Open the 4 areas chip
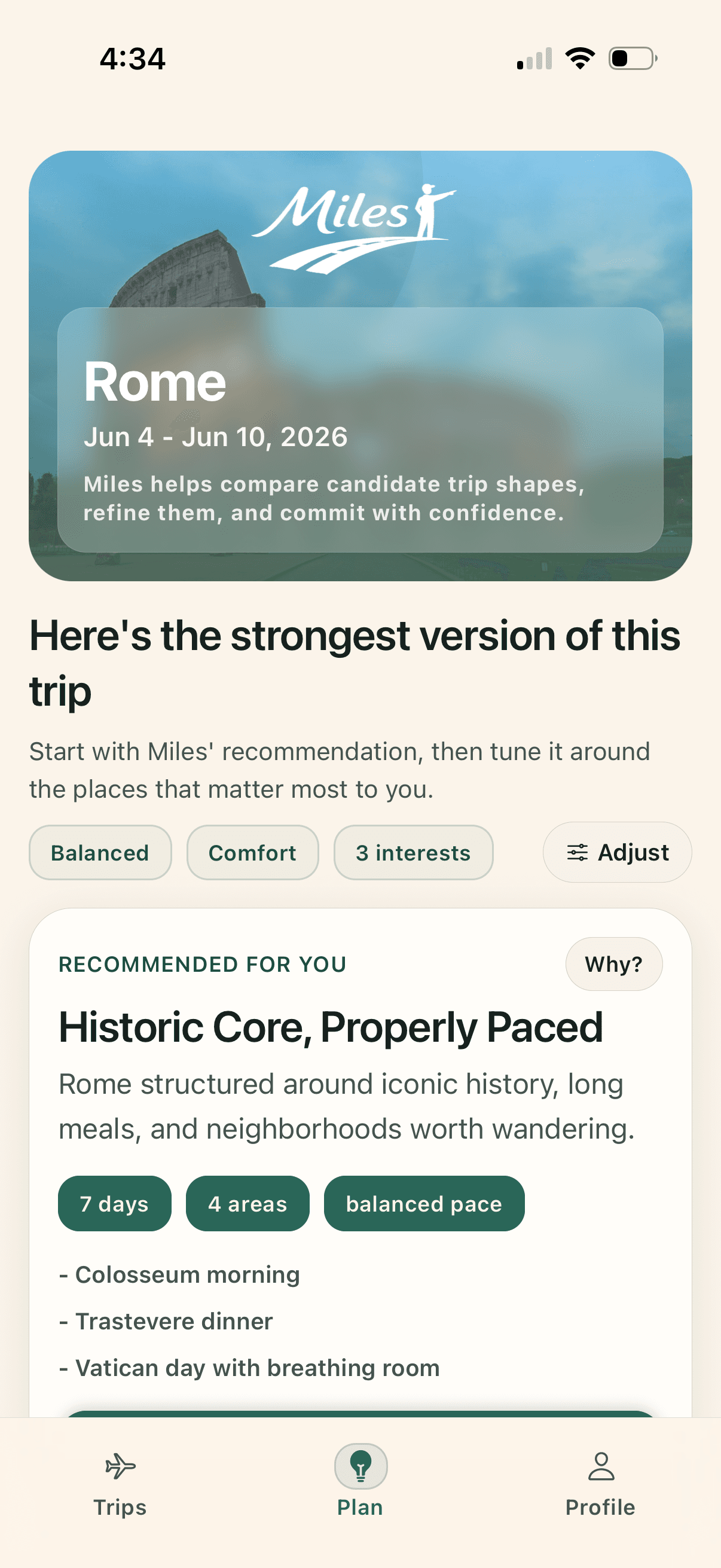Viewport: 721px width, 1568px height. (x=247, y=1203)
